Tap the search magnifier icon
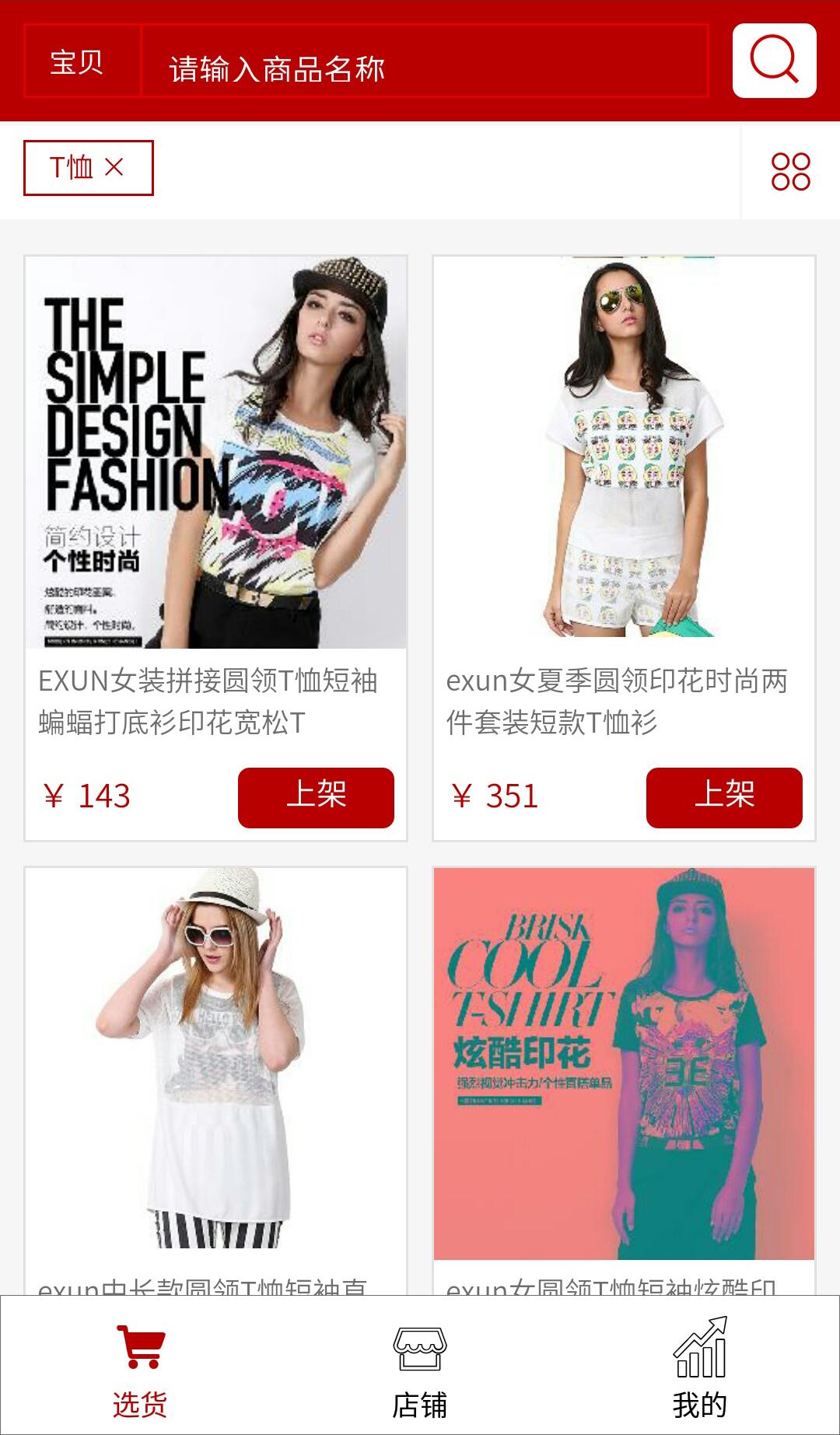Screen dimensions: 840x1435 (774, 61)
